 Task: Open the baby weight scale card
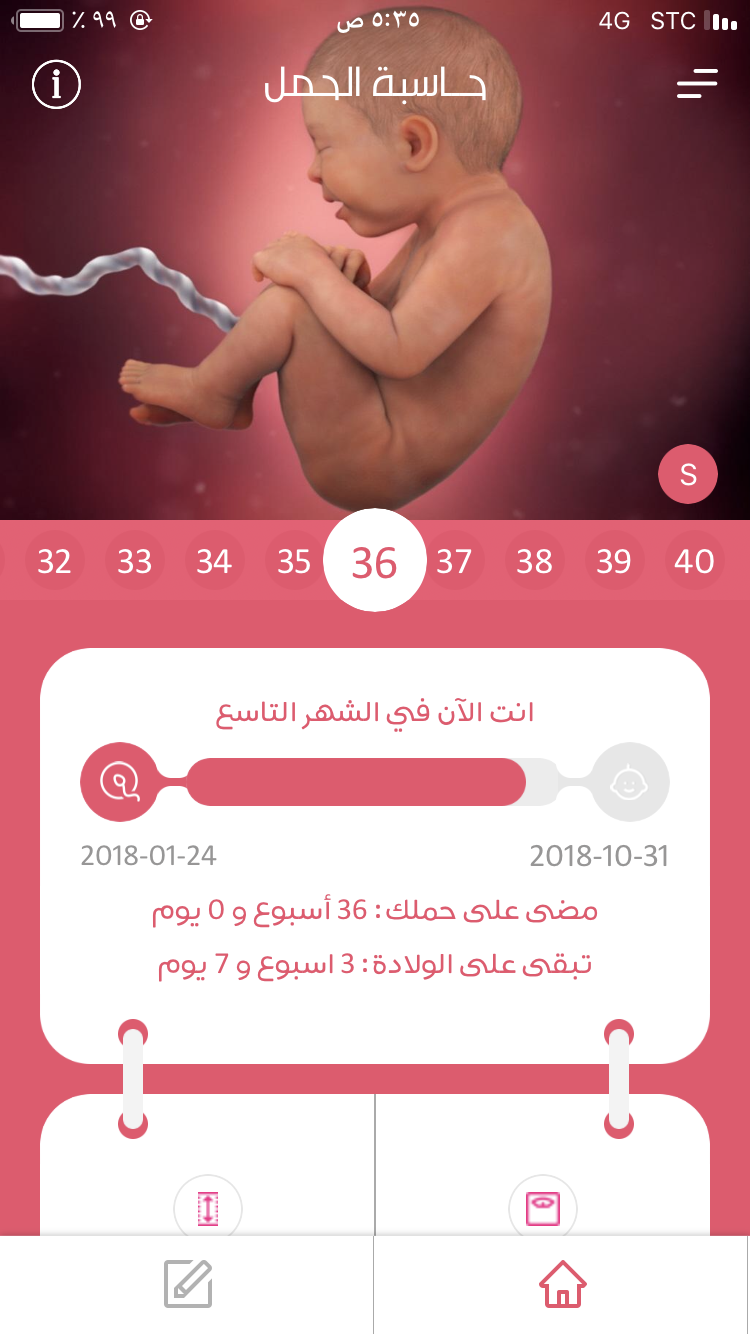click(543, 1208)
